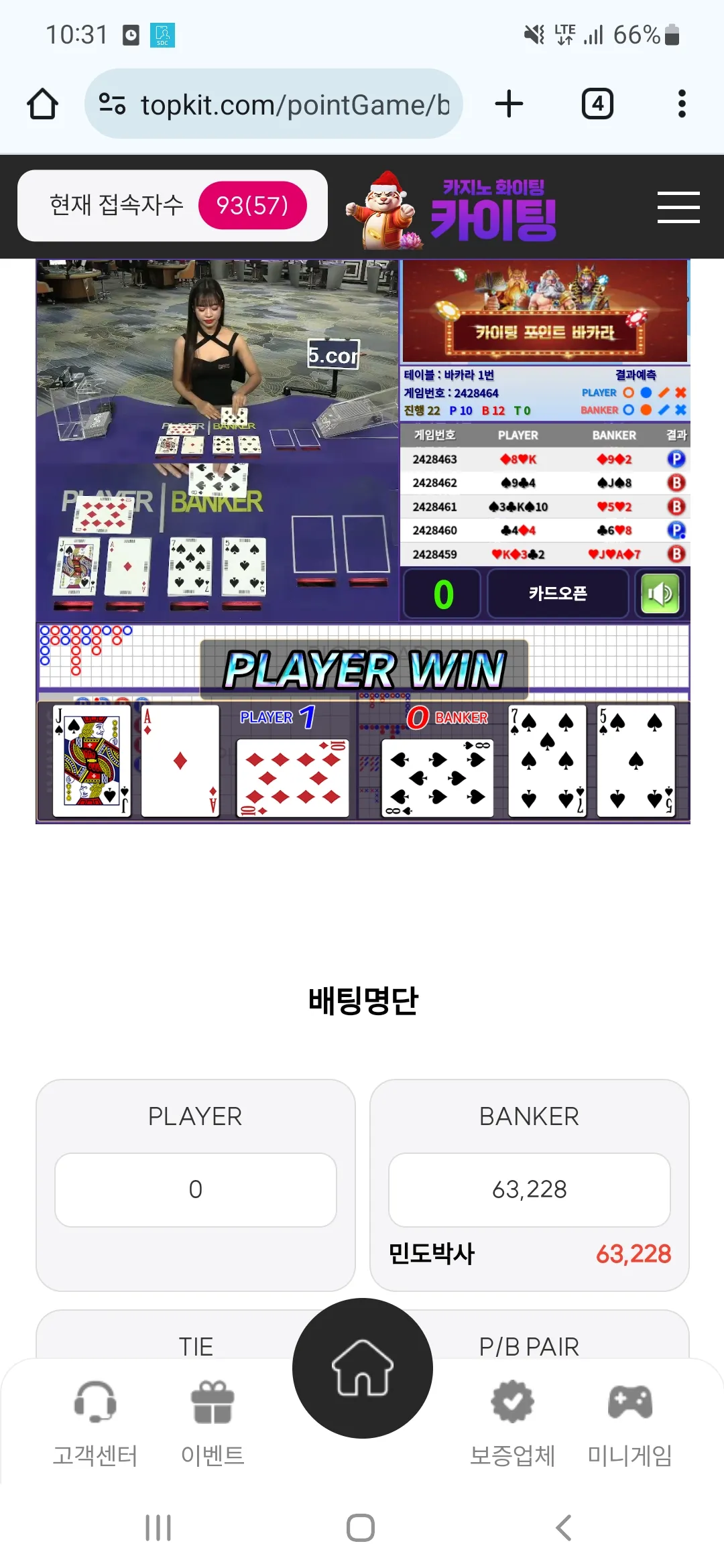Toggle the game sound speaker
This screenshot has width=724, height=1568.
click(660, 594)
